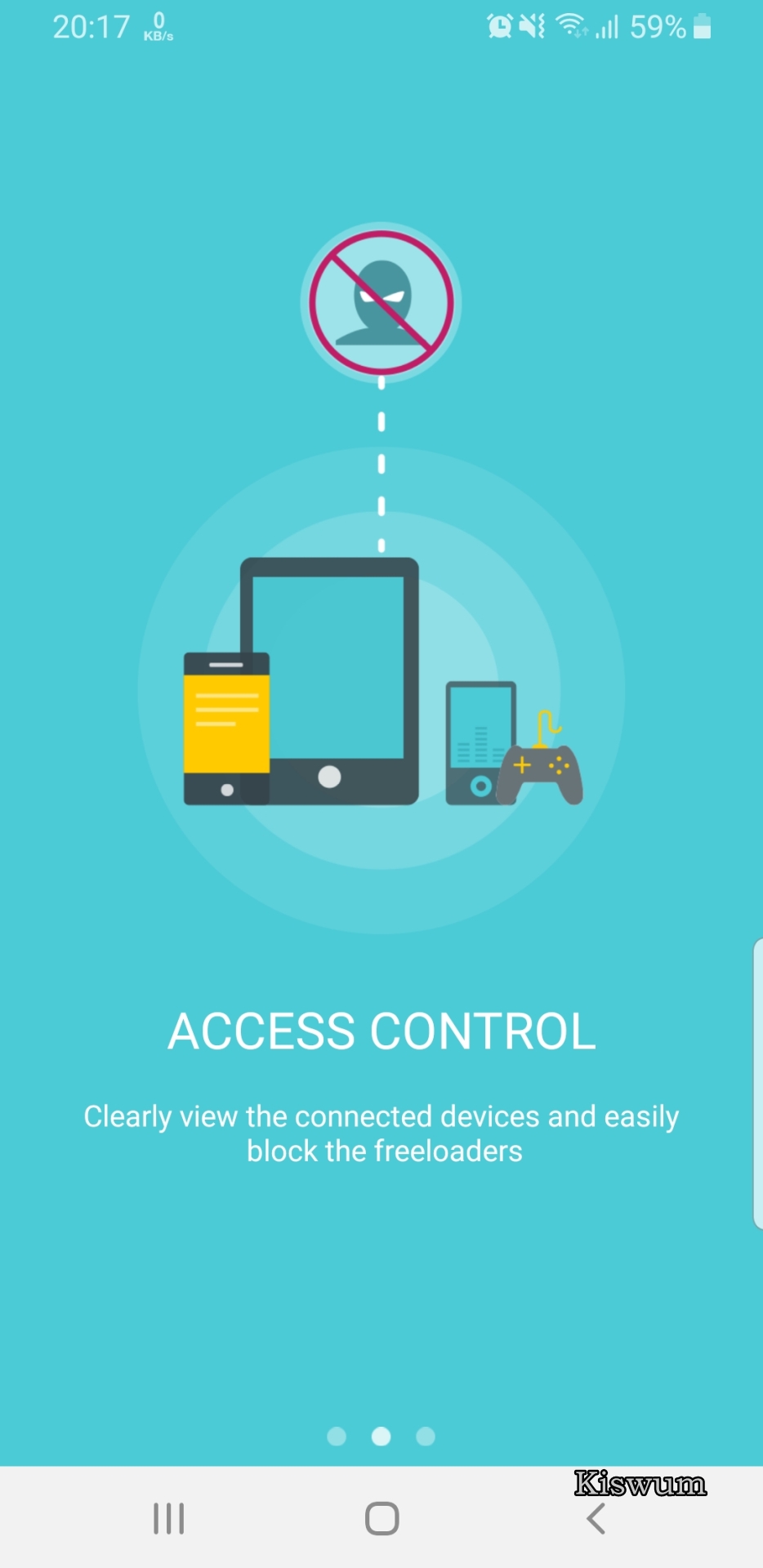The image size is (763, 1568).
Task: Select the first page indicator dot
Action: pyautogui.click(x=337, y=1436)
